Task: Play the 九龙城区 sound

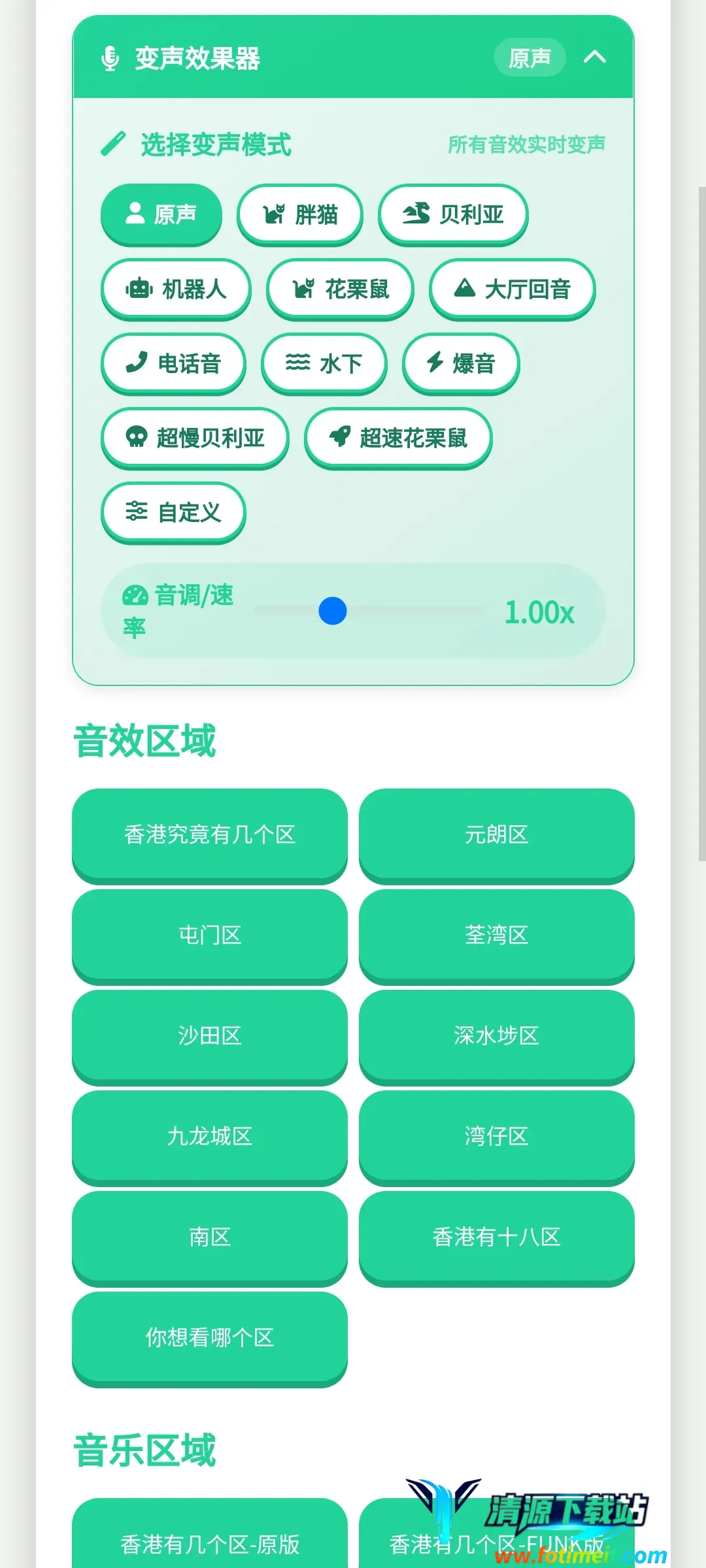Action: [x=210, y=1137]
